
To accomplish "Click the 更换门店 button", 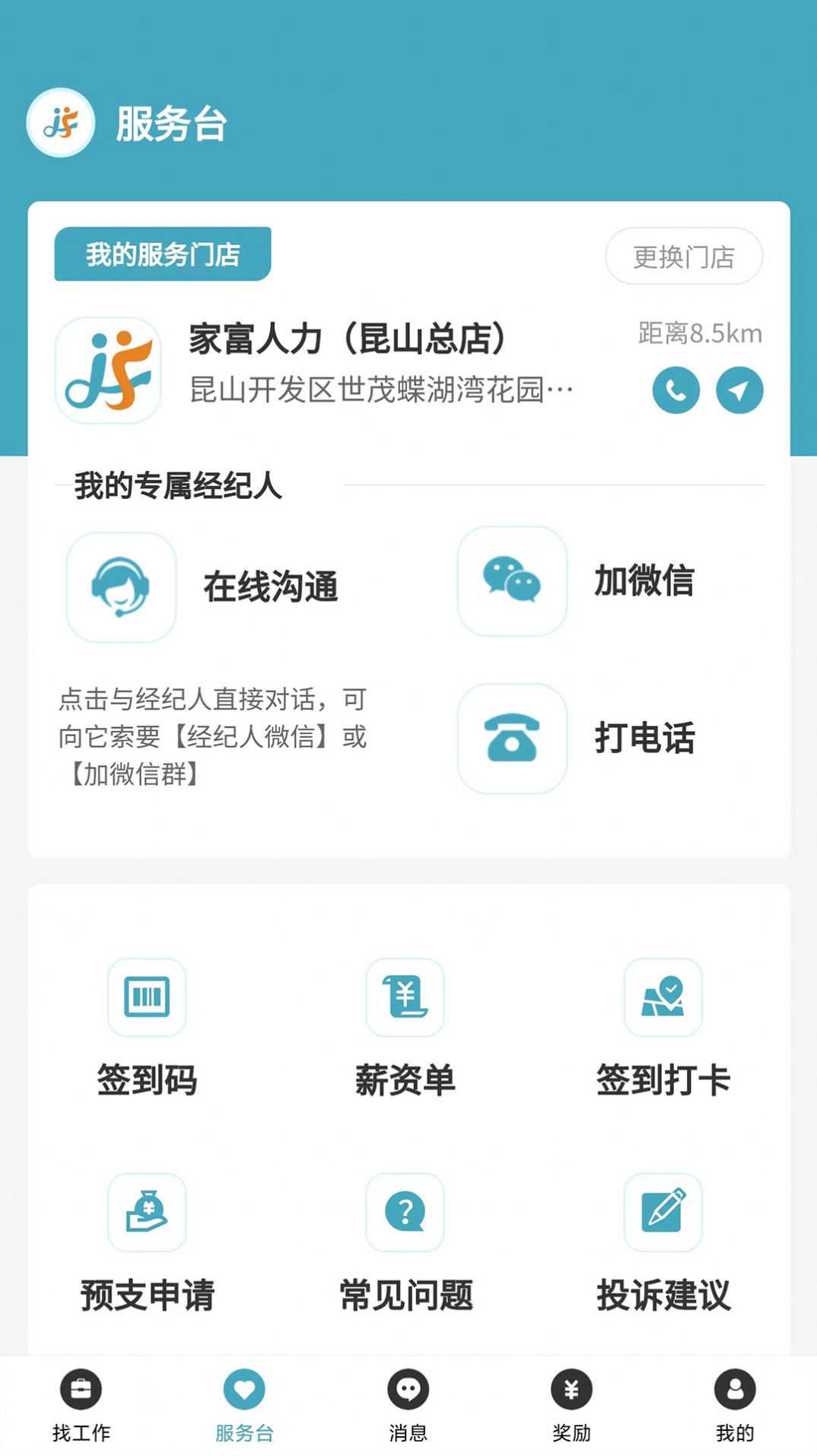I will pyautogui.click(x=684, y=256).
